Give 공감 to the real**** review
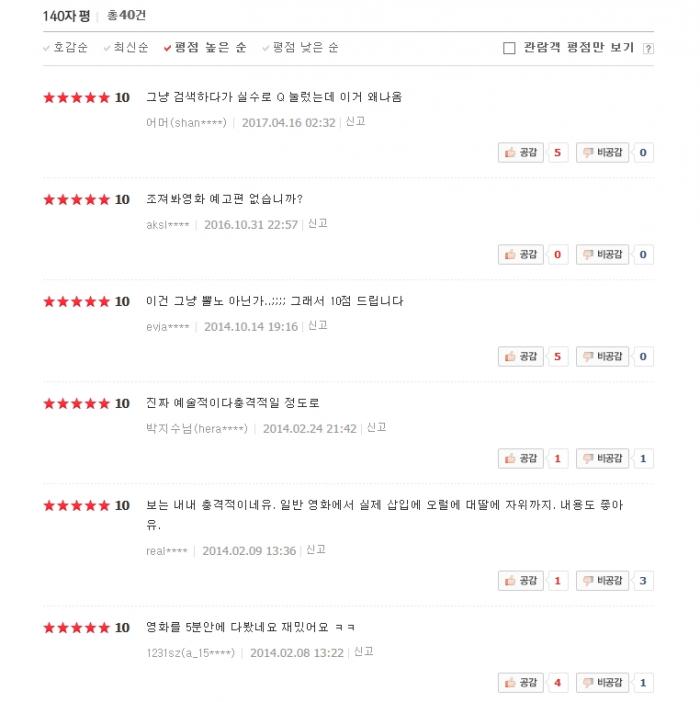700x702 pixels. point(521,581)
